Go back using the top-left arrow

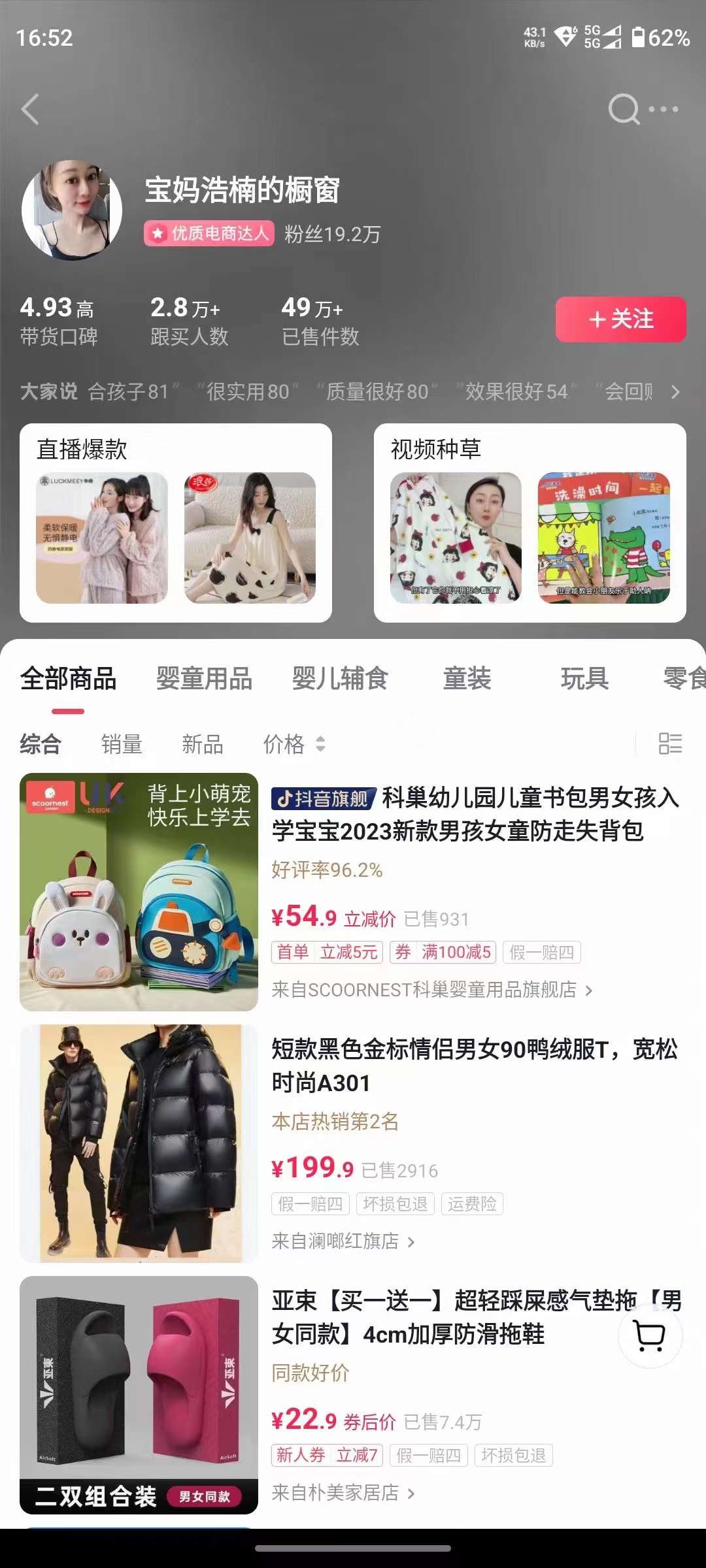tap(30, 109)
